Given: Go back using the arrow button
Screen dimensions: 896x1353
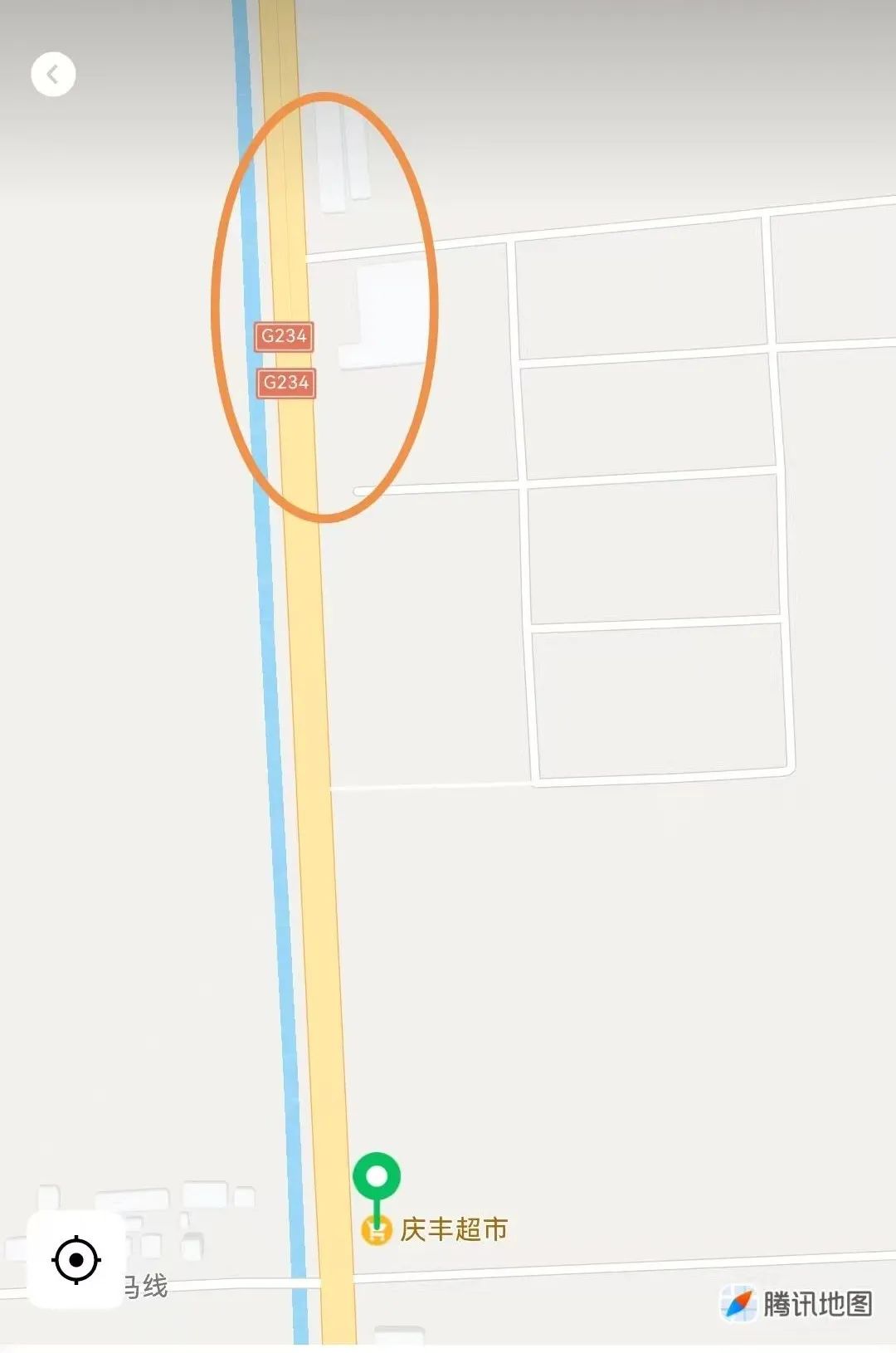Looking at the screenshot, I should [x=53, y=75].
